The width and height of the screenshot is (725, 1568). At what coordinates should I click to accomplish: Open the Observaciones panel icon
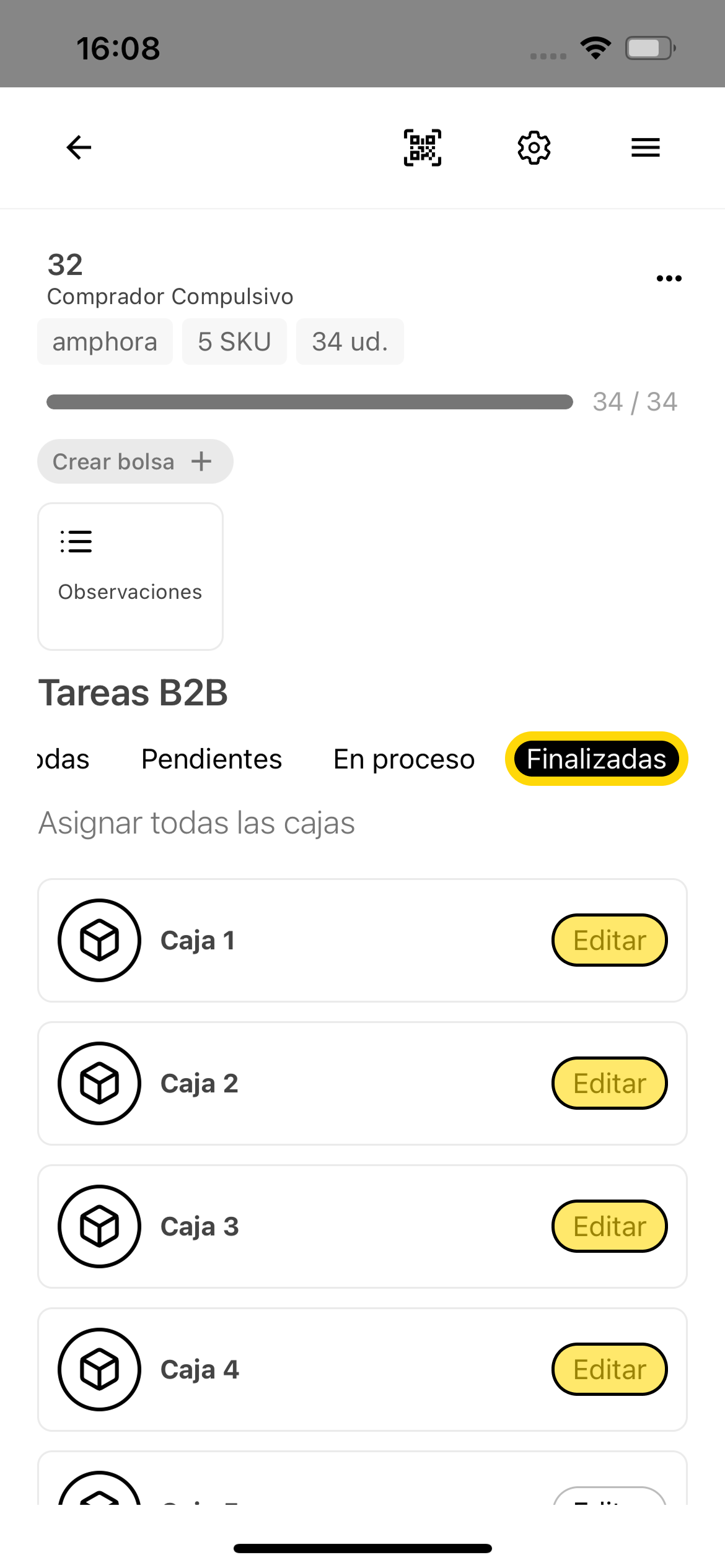pos(76,541)
